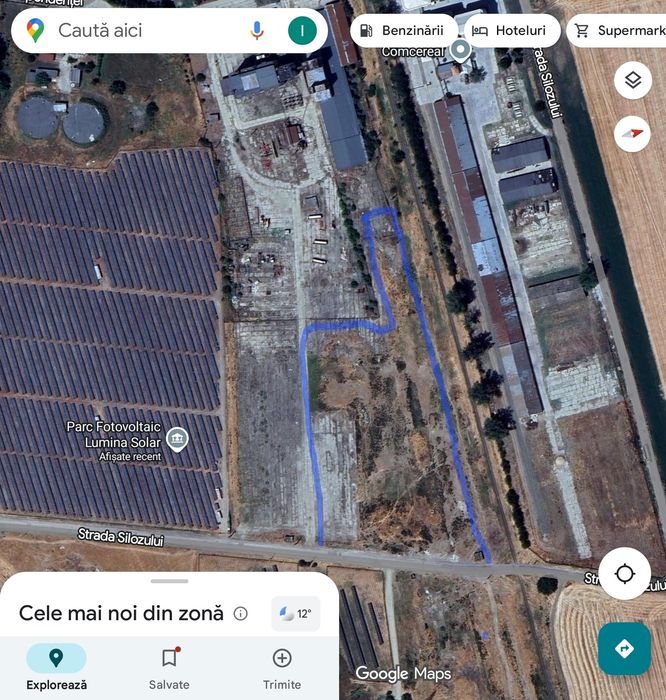Select the Supermarket chip
This screenshot has height=700, width=666.
[x=620, y=31]
